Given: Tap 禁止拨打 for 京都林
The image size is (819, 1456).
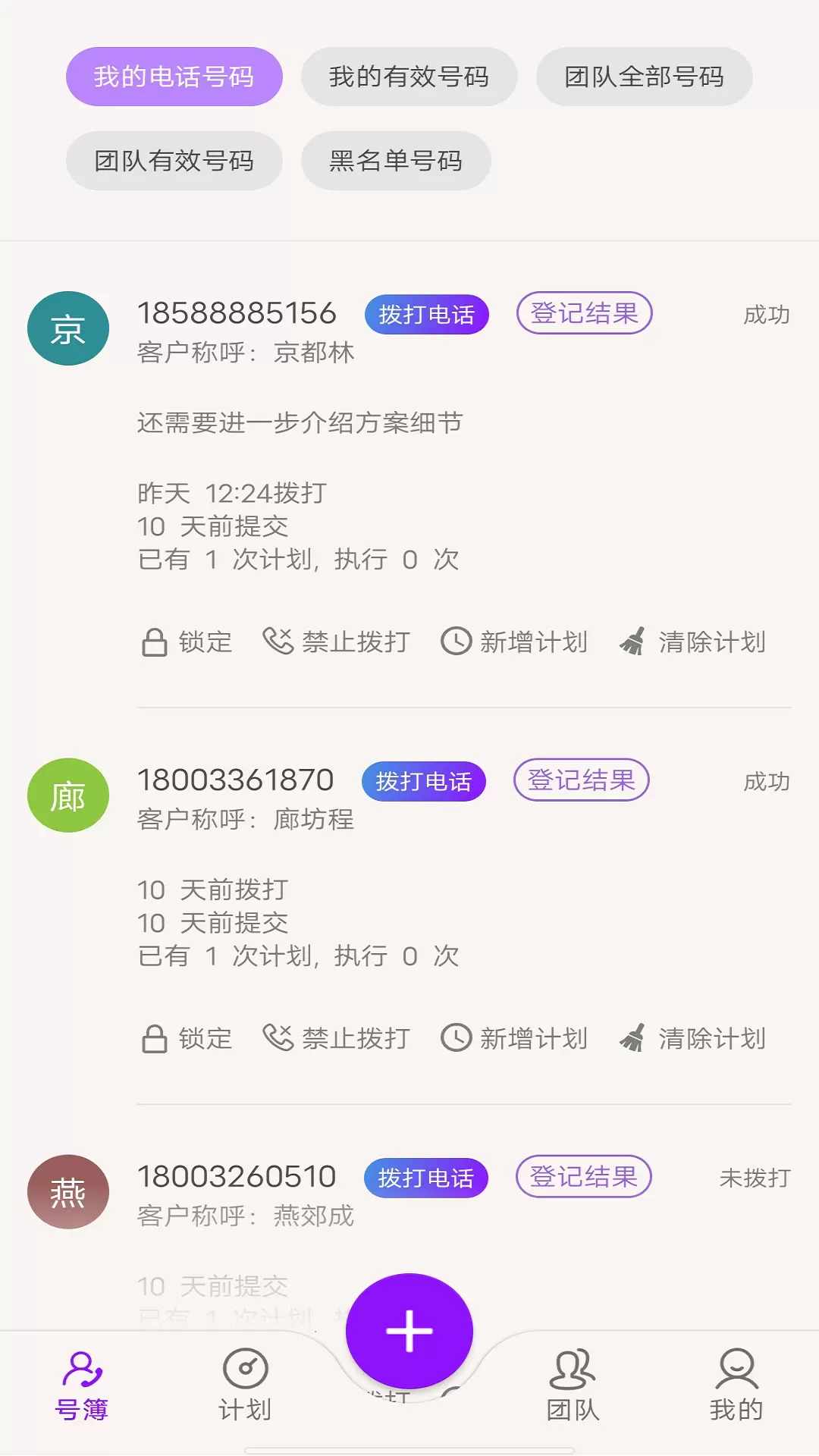Looking at the screenshot, I should pyautogui.click(x=336, y=642).
